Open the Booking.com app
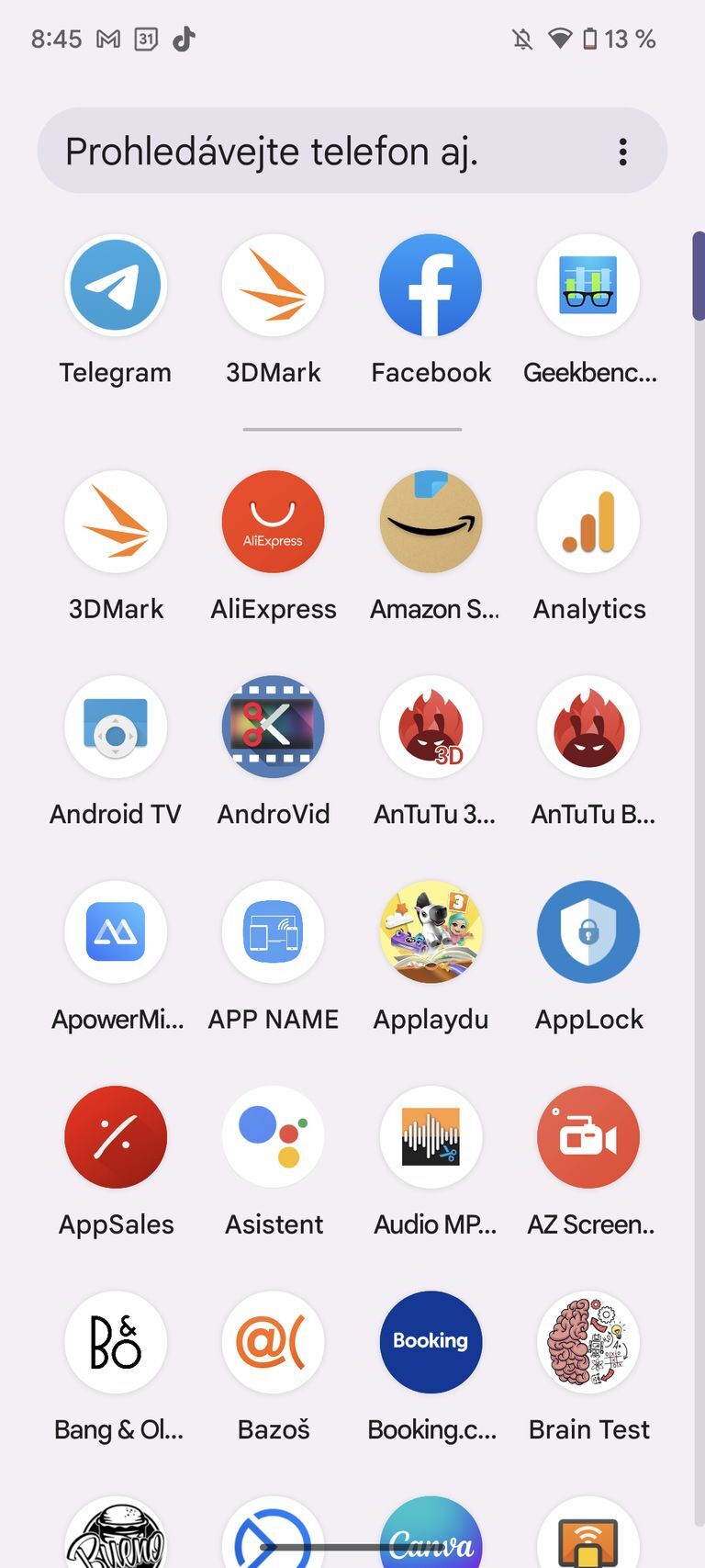This screenshot has height=1568, width=705. [x=431, y=1341]
